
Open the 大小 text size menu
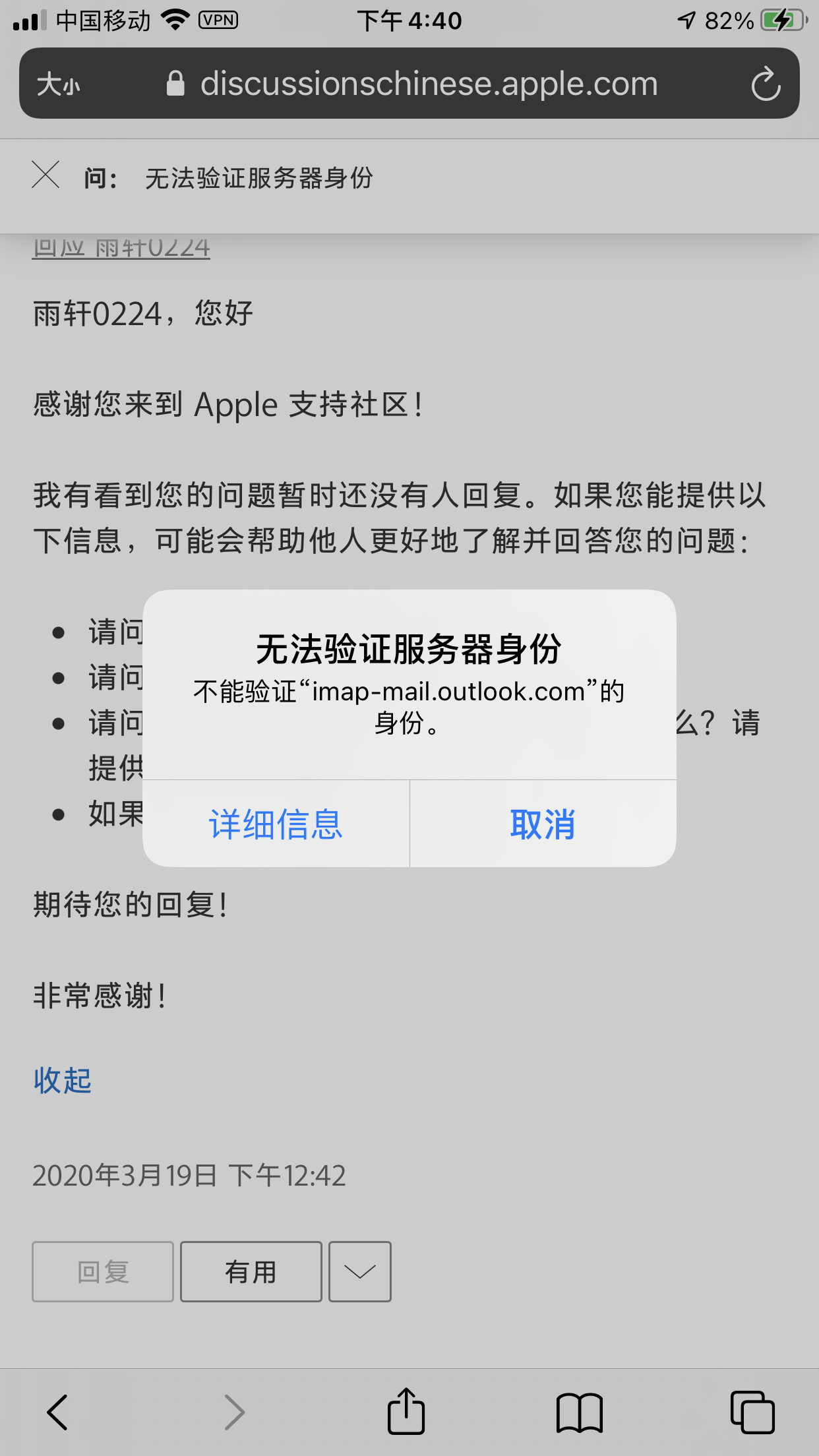pyautogui.click(x=59, y=84)
